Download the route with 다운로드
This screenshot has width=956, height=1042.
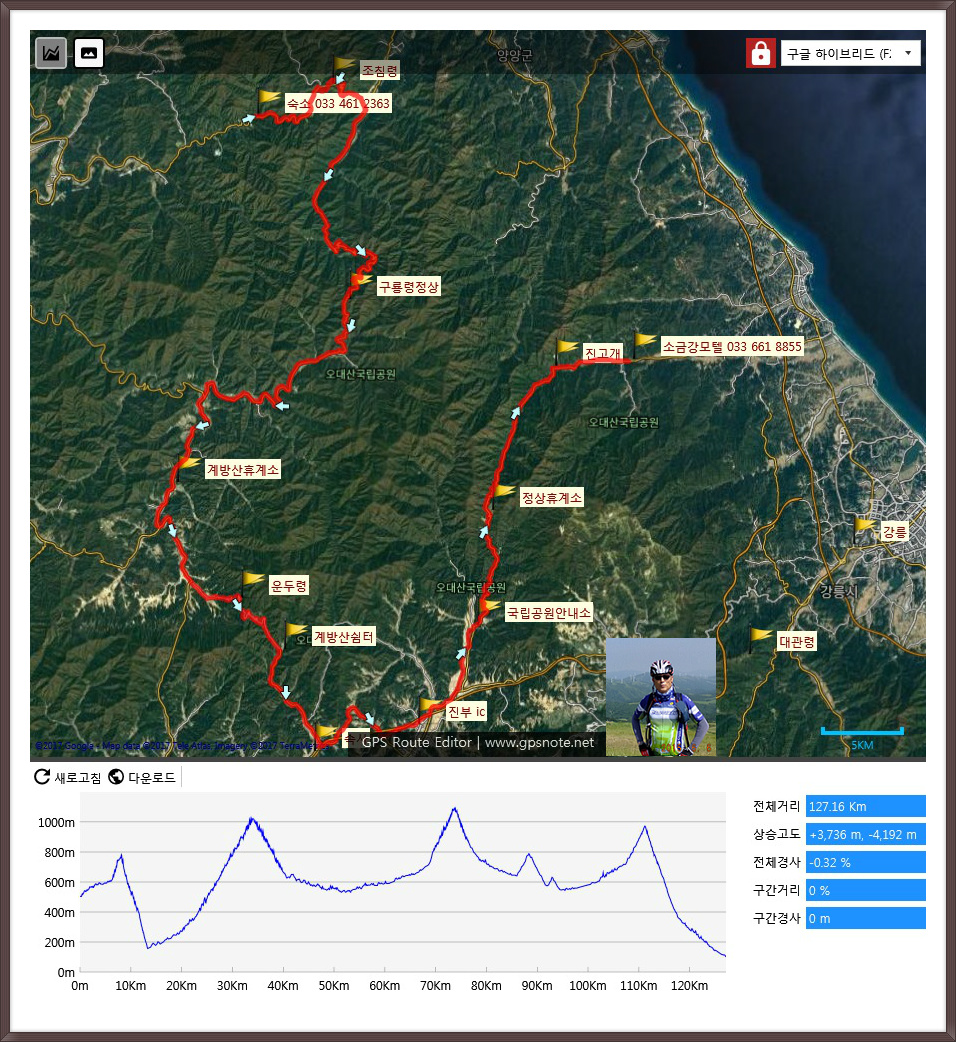[142, 777]
